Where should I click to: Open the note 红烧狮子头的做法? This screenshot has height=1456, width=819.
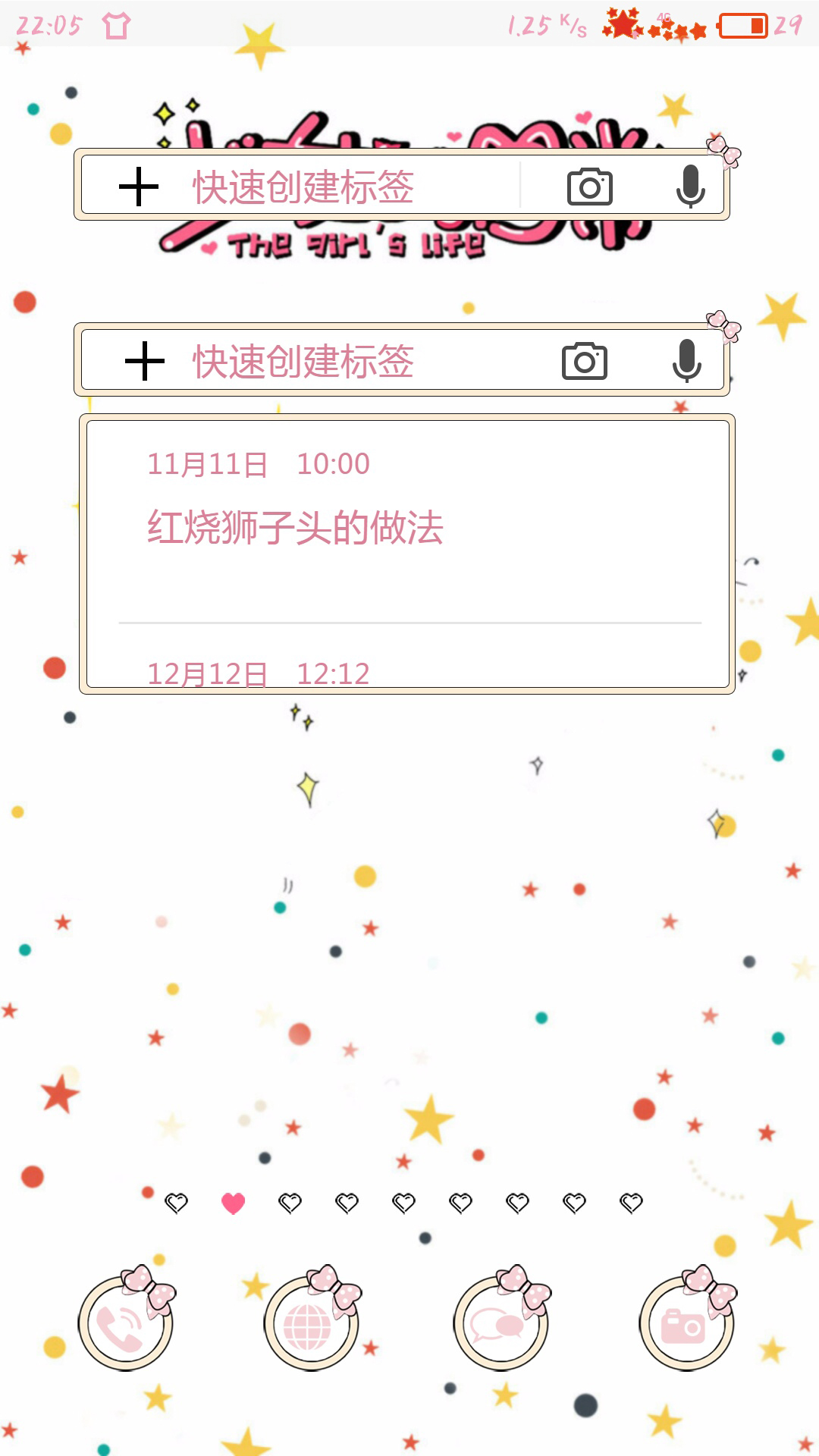[x=295, y=527]
